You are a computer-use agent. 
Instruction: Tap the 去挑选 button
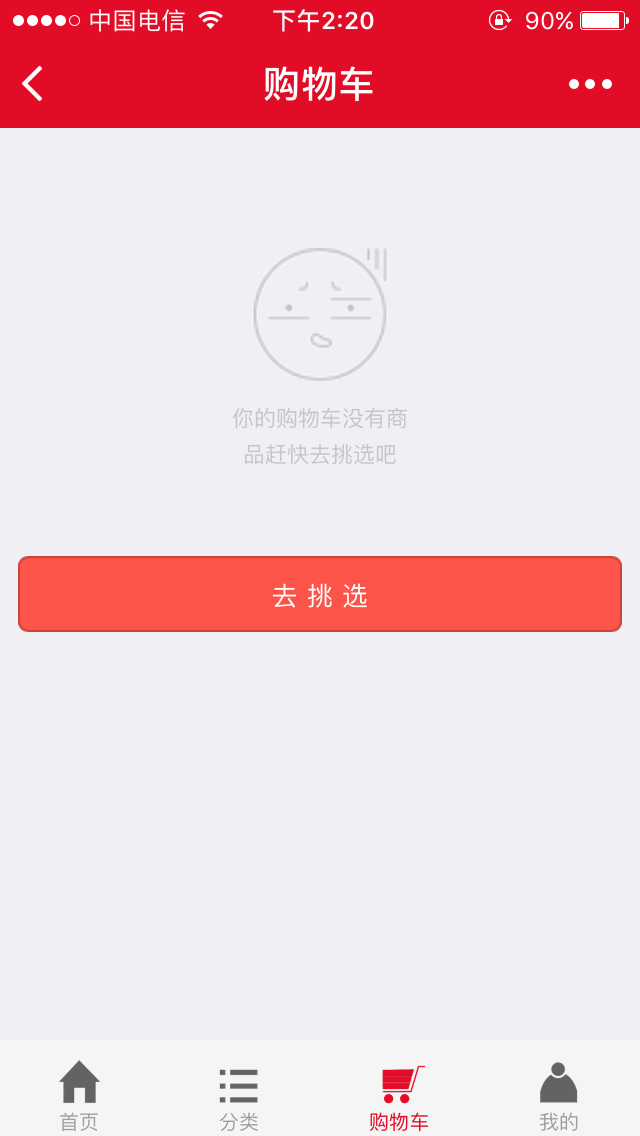point(320,594)
